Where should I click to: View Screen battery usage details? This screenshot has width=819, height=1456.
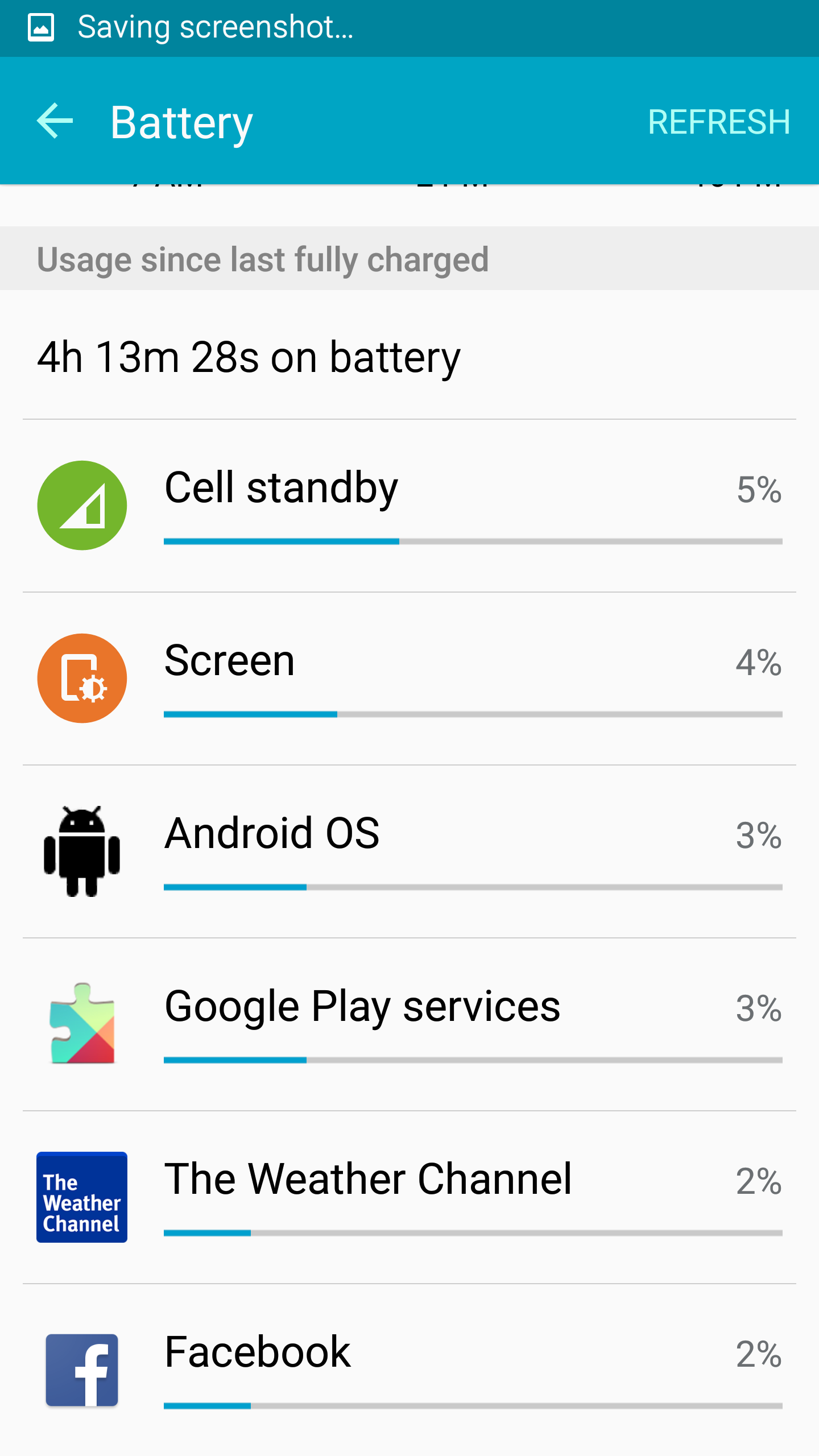coord(409,679)
